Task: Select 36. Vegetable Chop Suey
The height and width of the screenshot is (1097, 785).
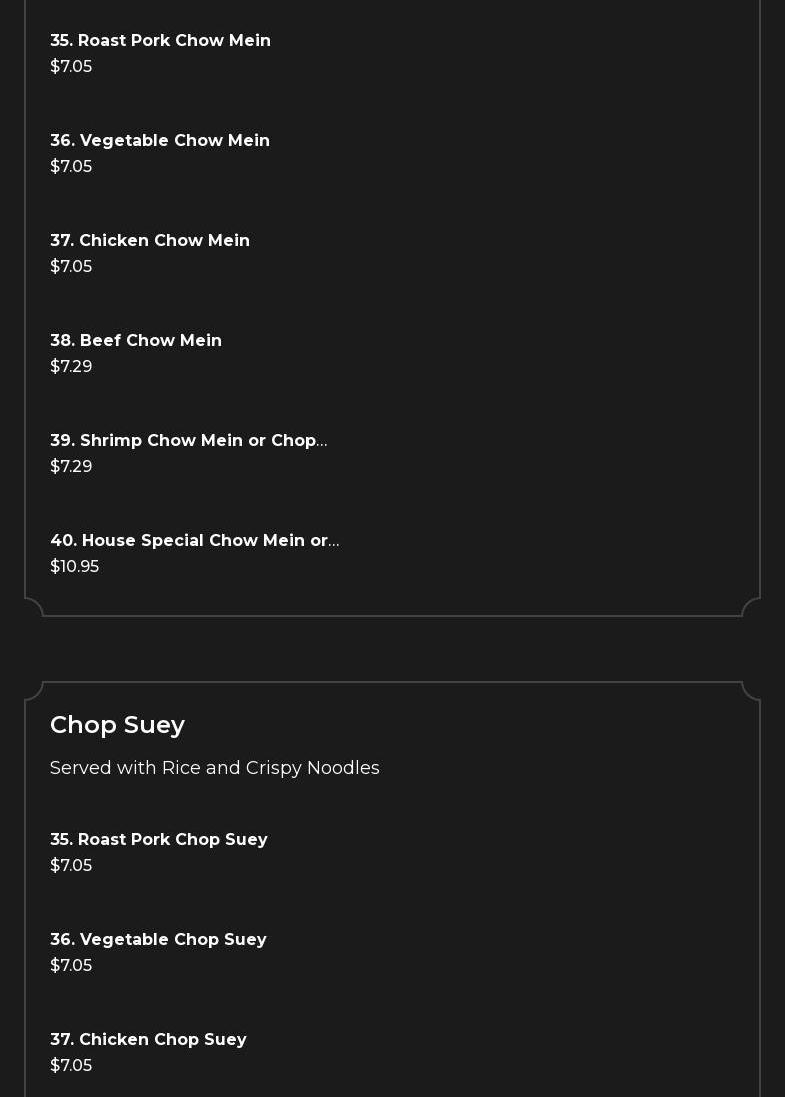Action: 158,940
